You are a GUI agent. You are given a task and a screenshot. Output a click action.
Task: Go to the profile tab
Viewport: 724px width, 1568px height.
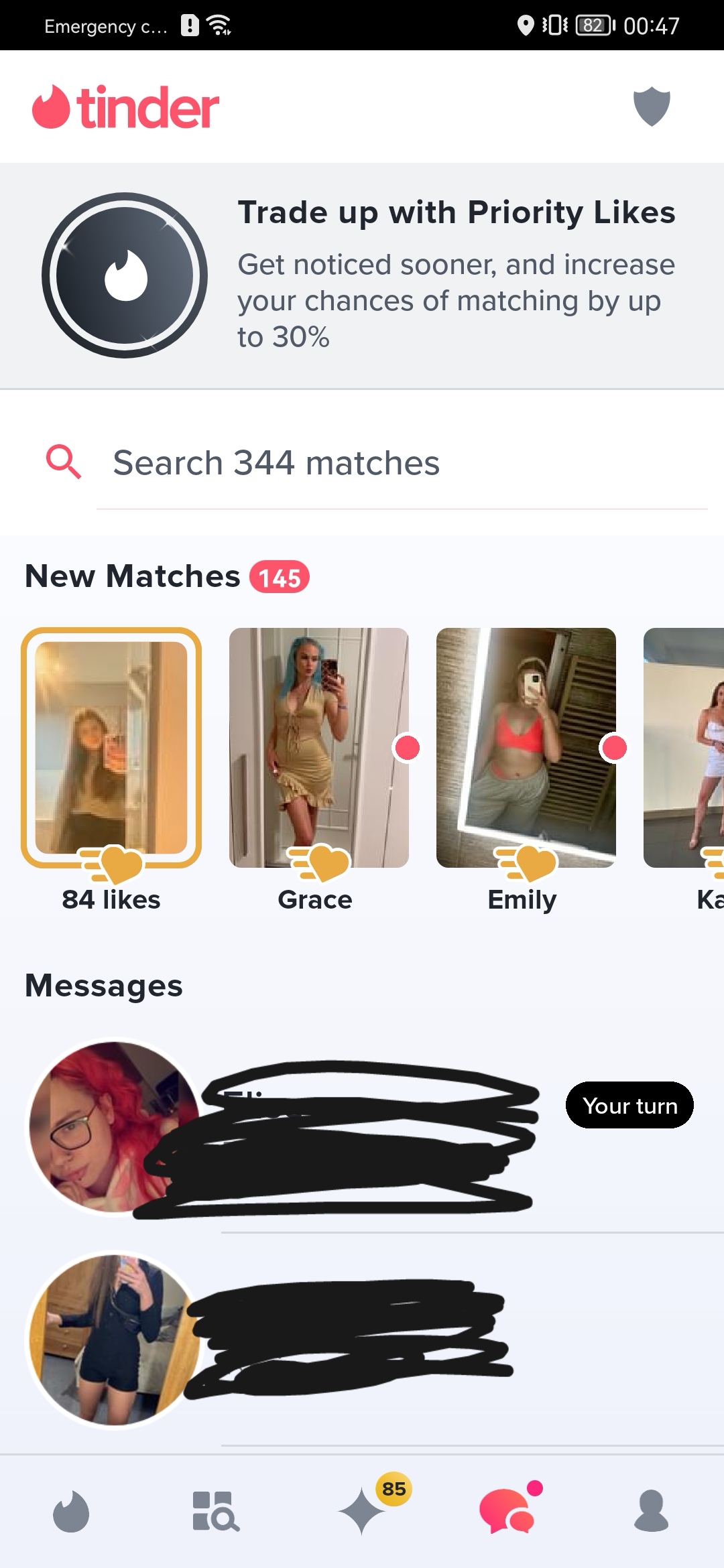[x=652, y=1512]
